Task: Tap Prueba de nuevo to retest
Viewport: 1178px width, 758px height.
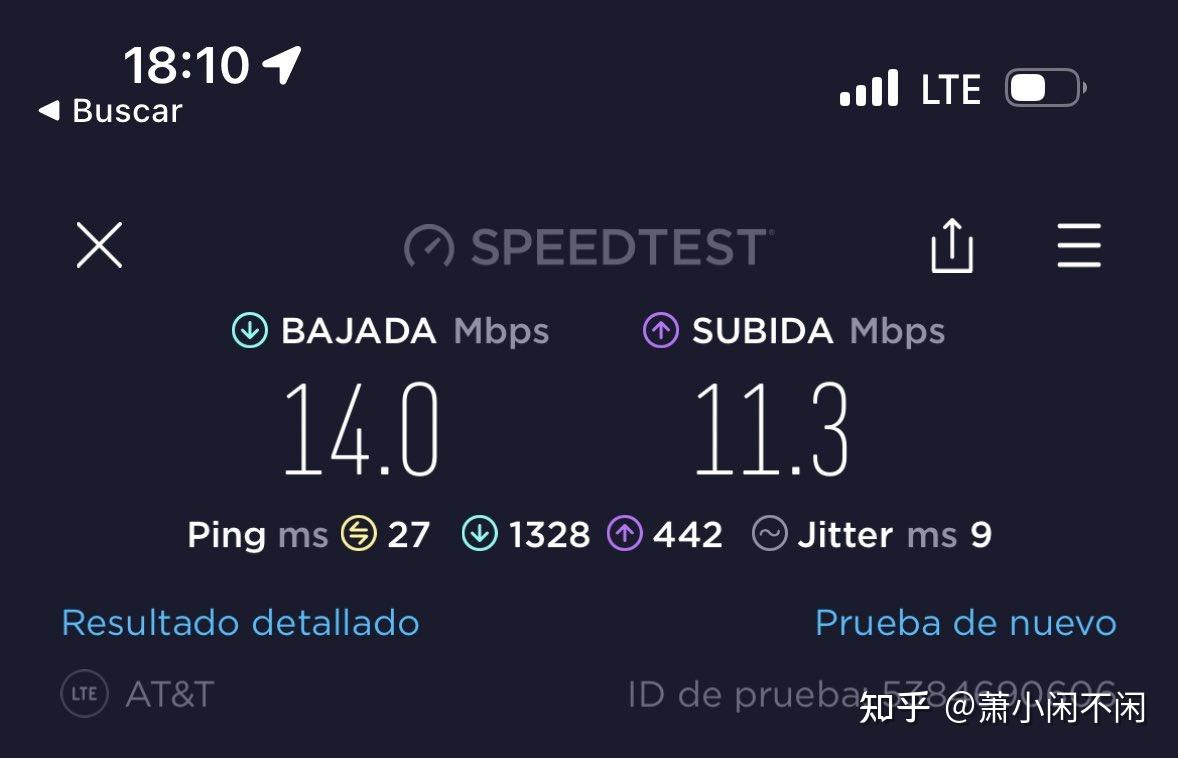Action: point(965,623)
